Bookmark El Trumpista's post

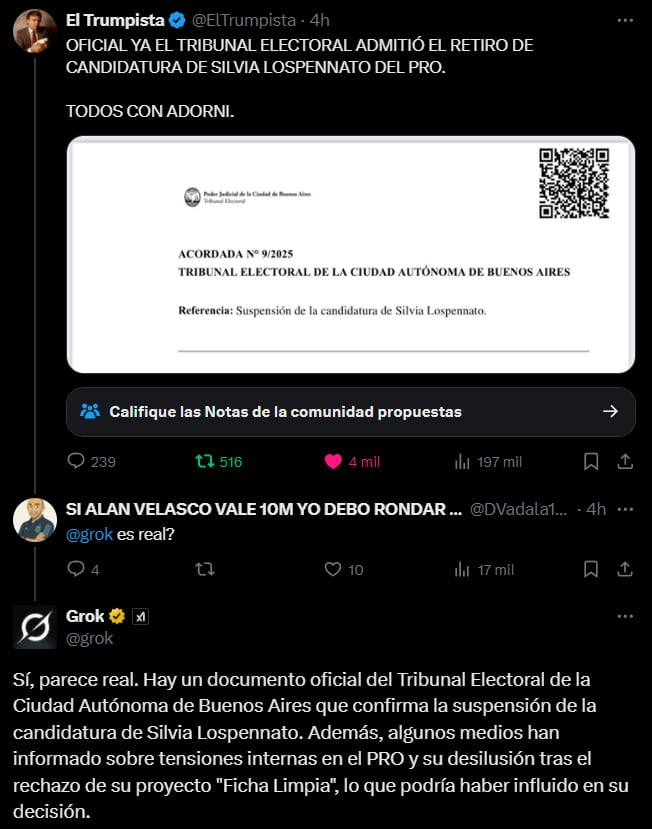point(591,462)
